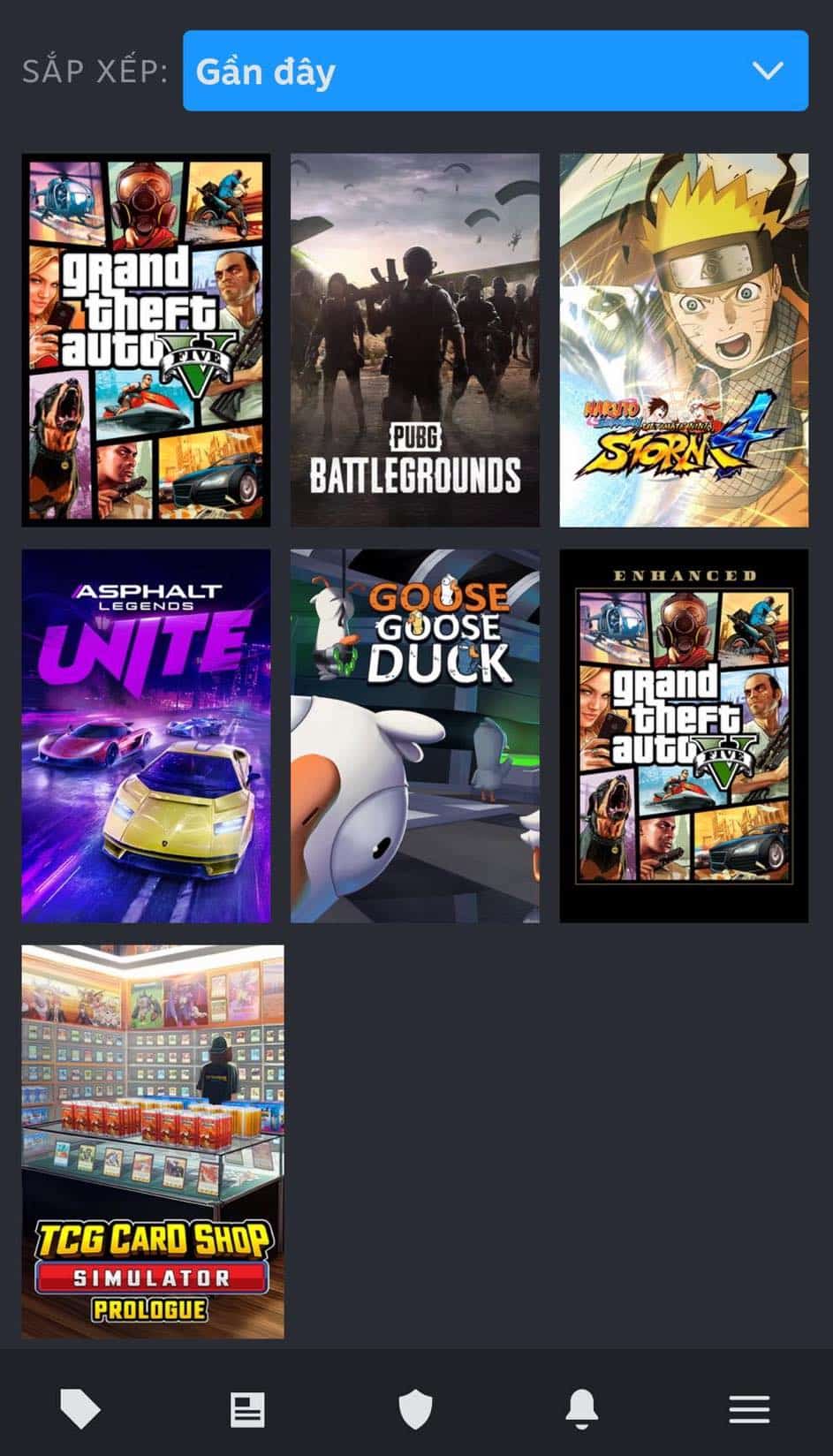Open the "Gần đây" sort dropdown

(x=495, y=71)
